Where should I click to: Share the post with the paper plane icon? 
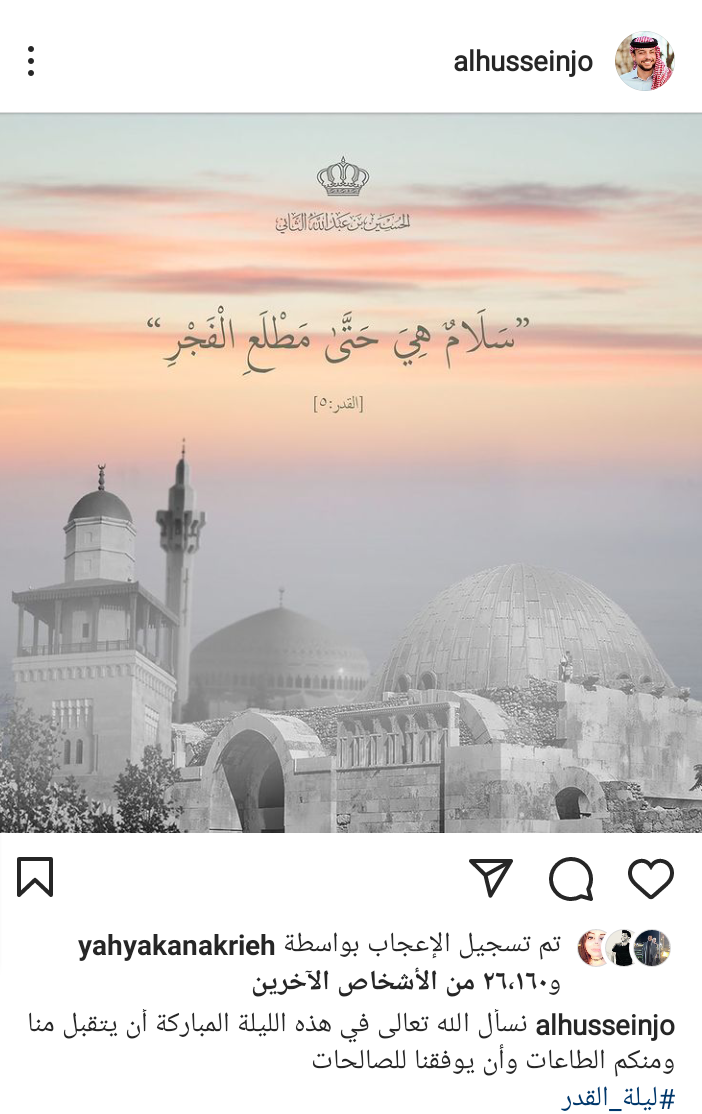coord(491,878)
